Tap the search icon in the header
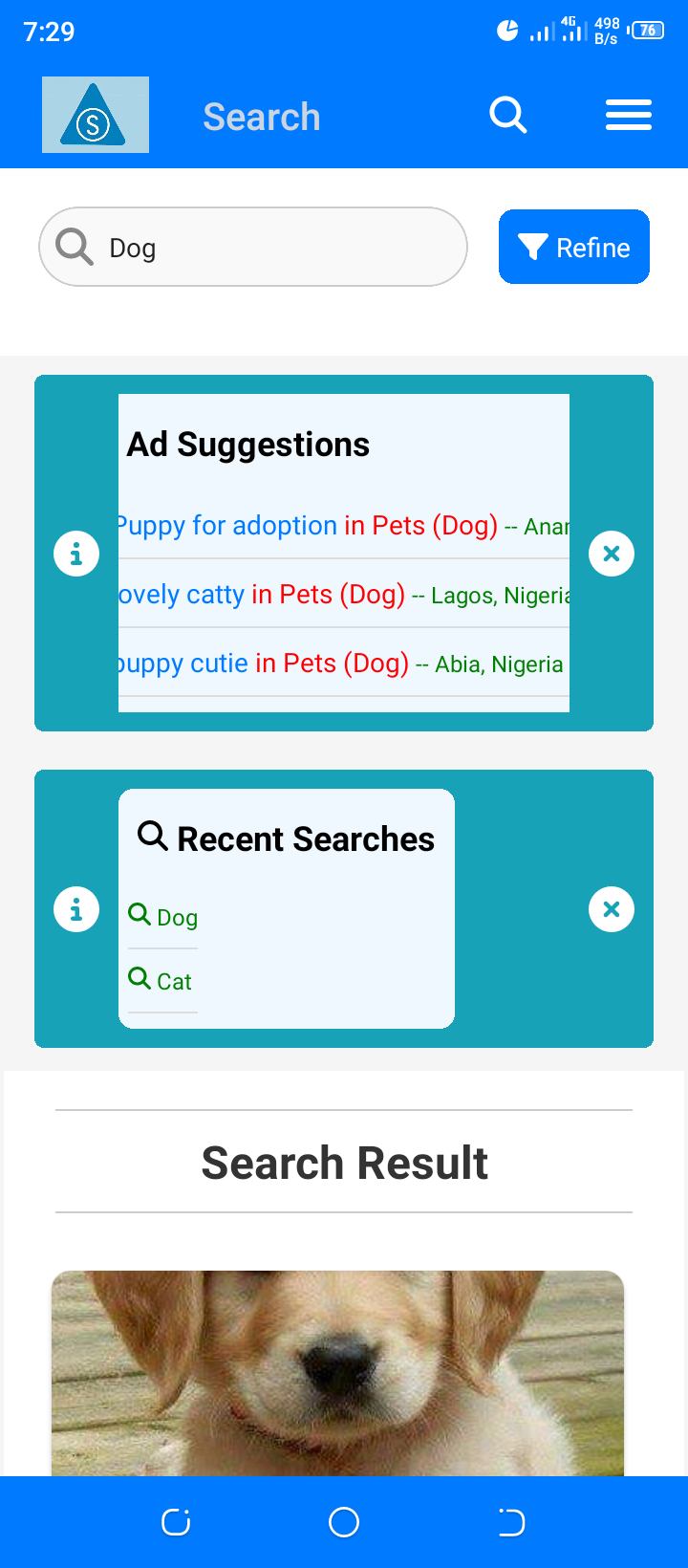 (507, 116)
